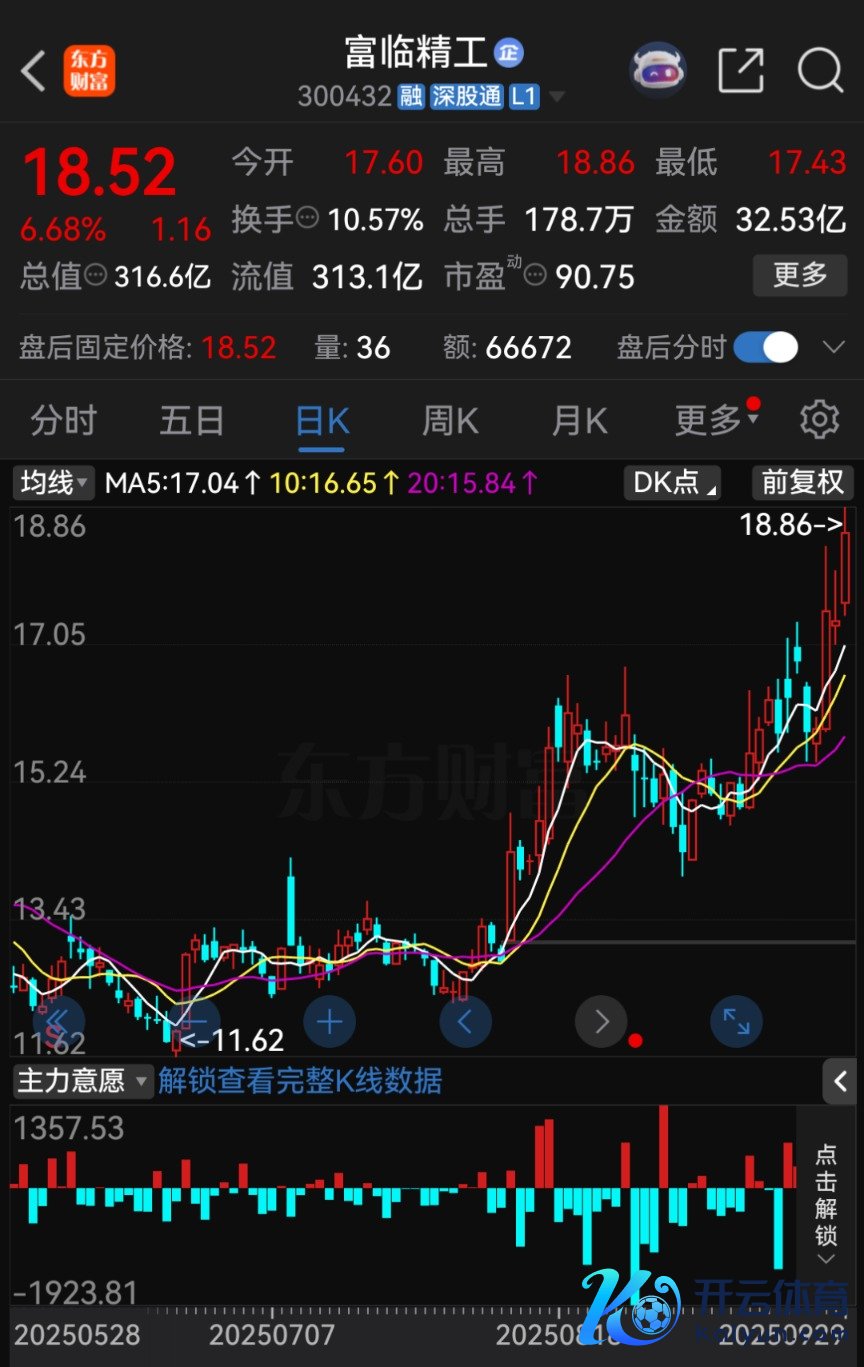Open the 主力意愿 indicator dropdown
This screenshot has width=864, height=1367.
82,1080
